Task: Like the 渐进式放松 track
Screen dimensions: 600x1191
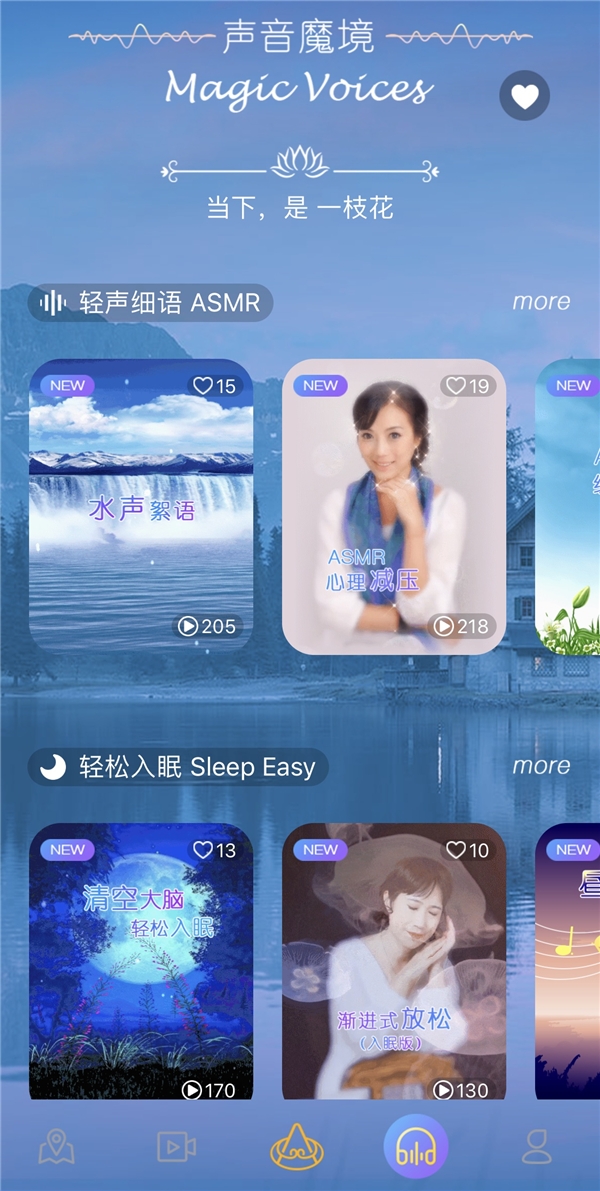Action: 457,850
